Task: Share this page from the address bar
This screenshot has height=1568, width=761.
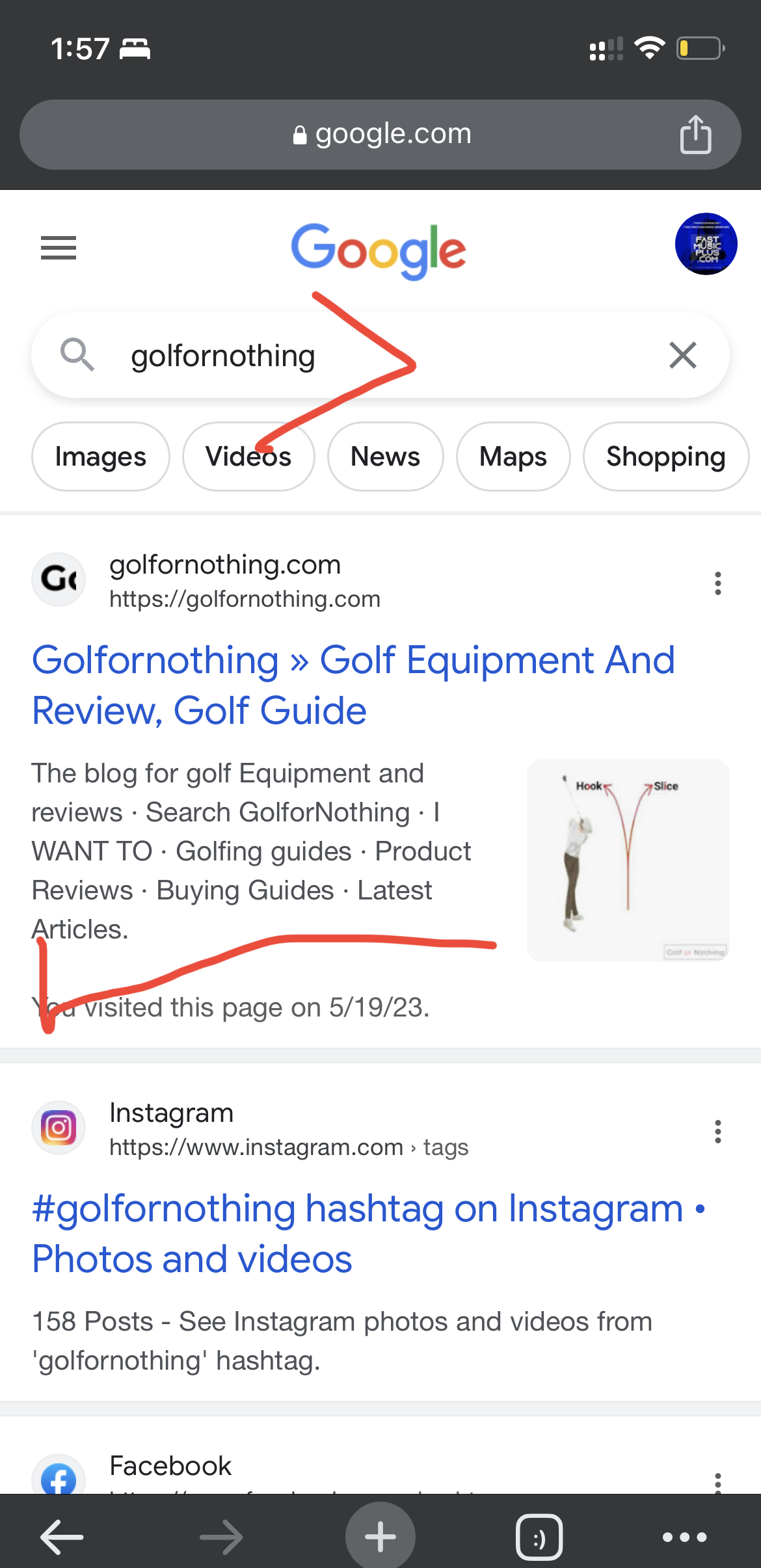Action: pyautogui.click(x=695, y=135)
